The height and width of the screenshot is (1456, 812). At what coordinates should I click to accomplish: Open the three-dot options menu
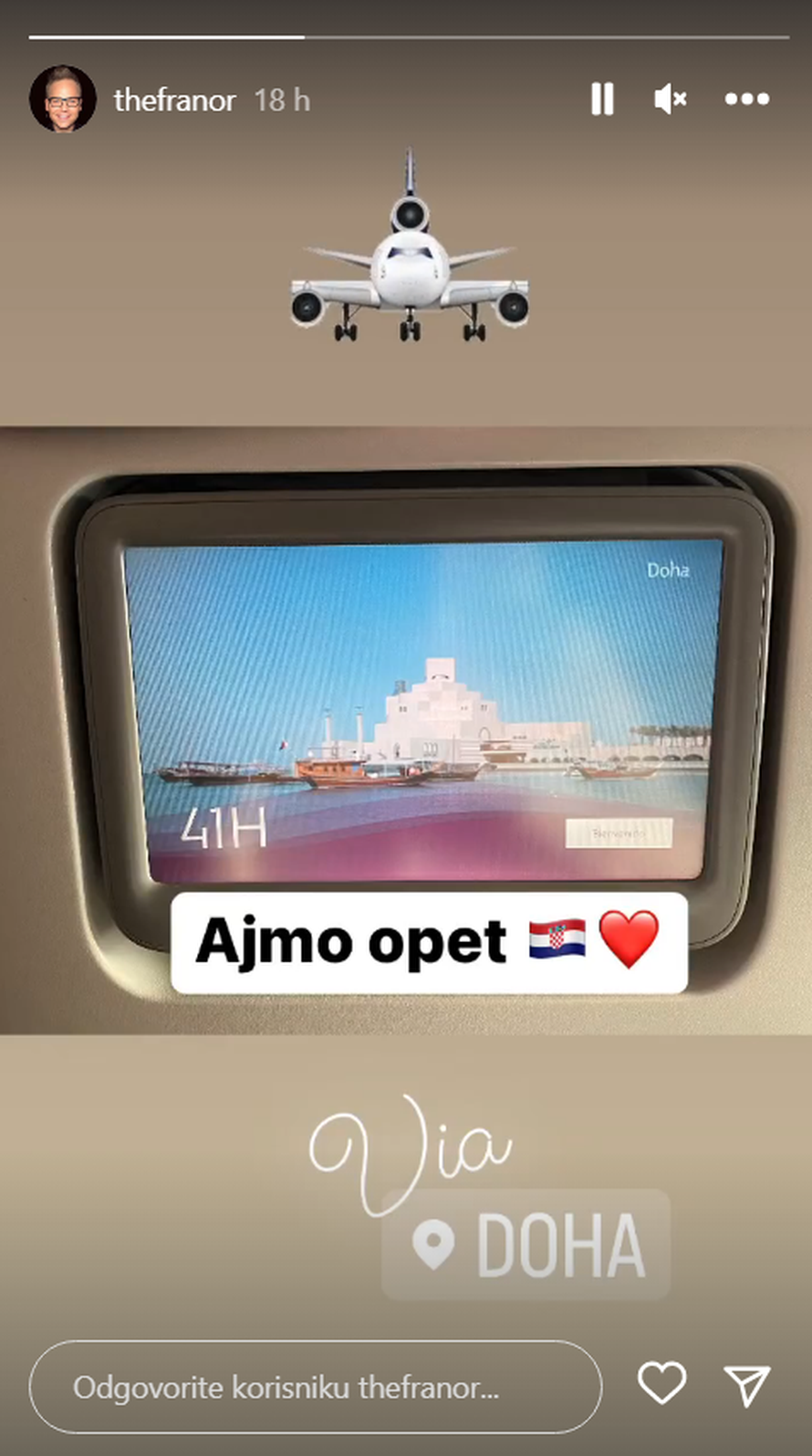(x=746, y=99)
